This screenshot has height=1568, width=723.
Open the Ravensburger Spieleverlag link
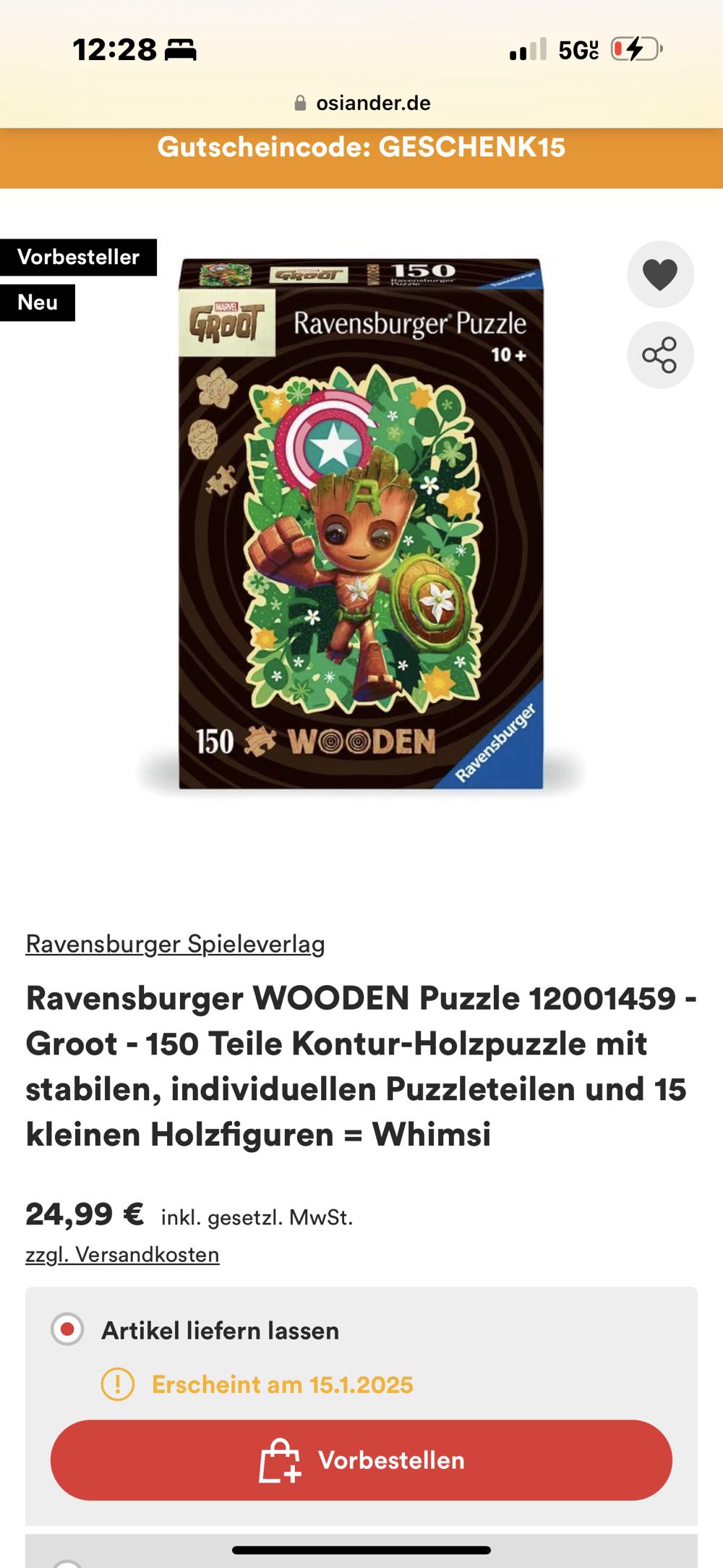[x=175, y=944]
